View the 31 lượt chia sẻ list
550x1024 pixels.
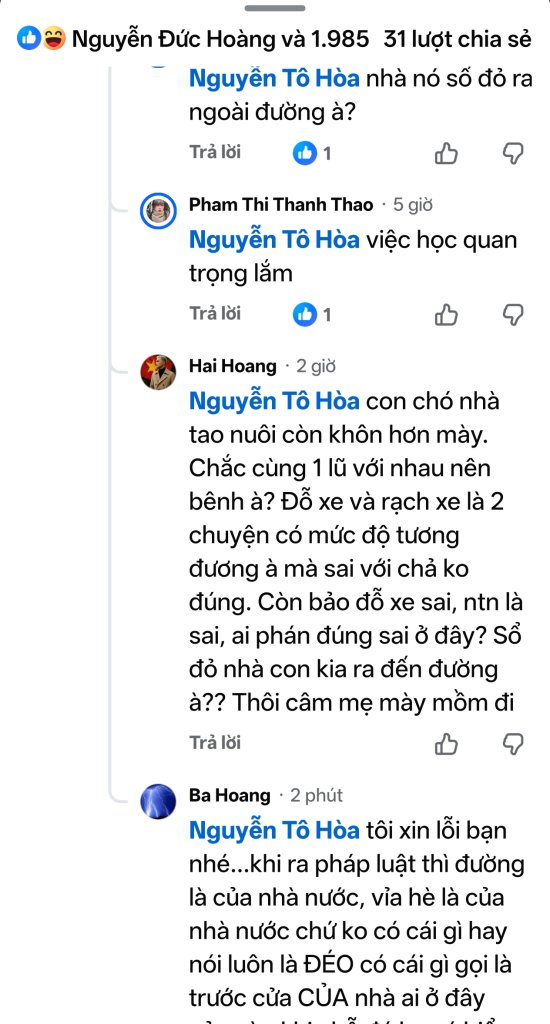pos(457,39)
